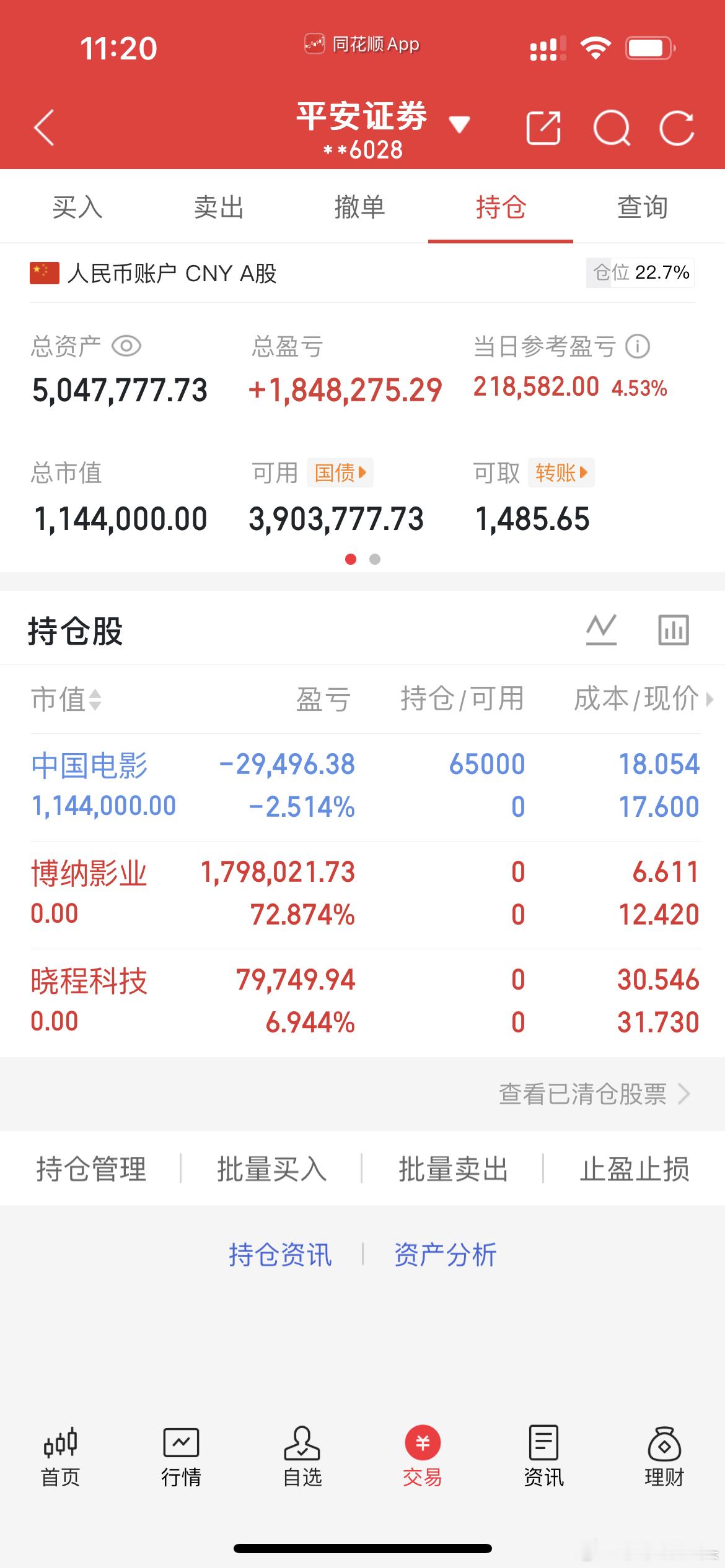Open the search icon in the top bar
Screen dimensions: 725x1568
tap(612, 127)
